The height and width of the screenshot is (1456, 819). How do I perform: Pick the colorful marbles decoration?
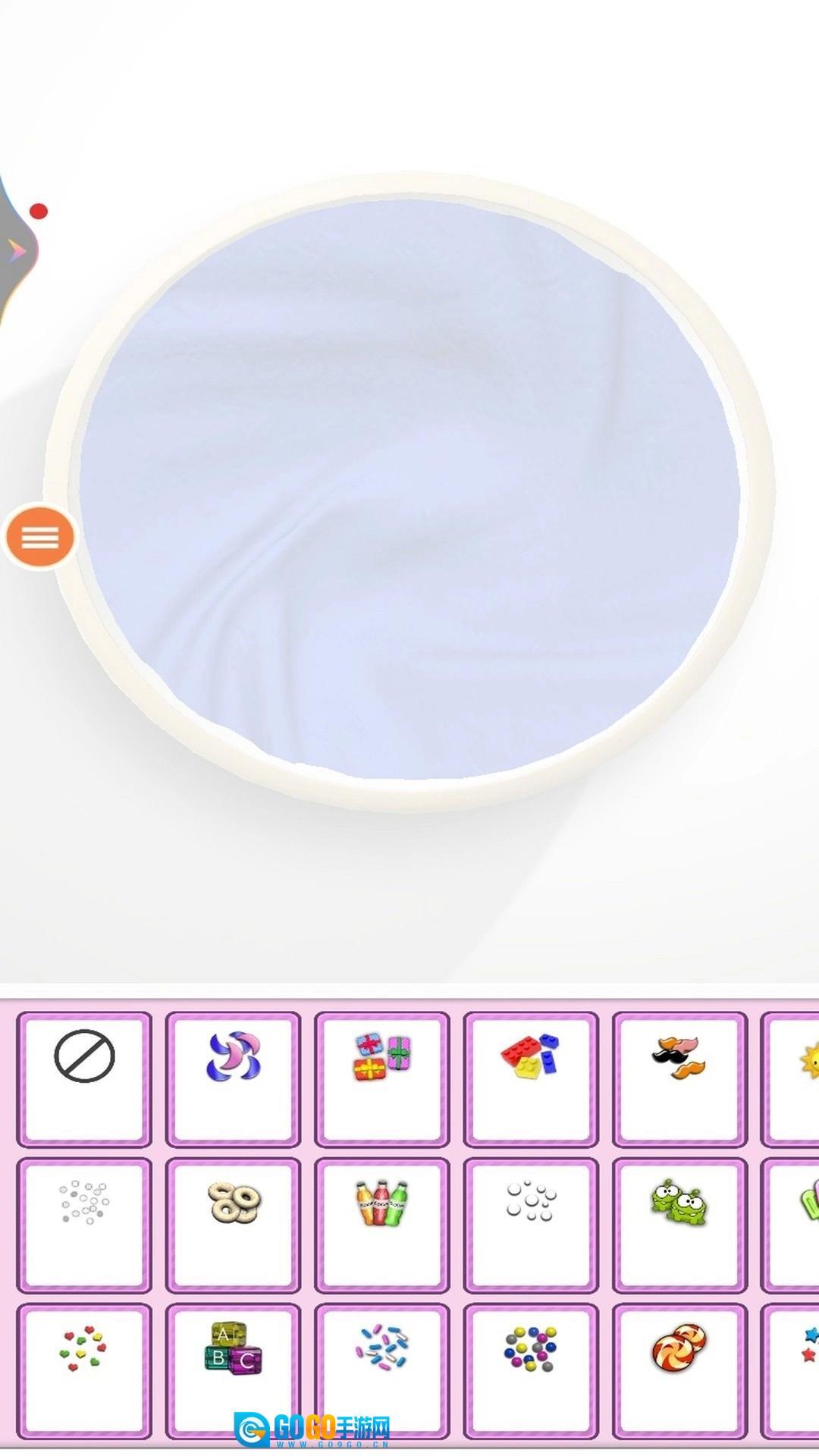click(x=531, y=1371)
